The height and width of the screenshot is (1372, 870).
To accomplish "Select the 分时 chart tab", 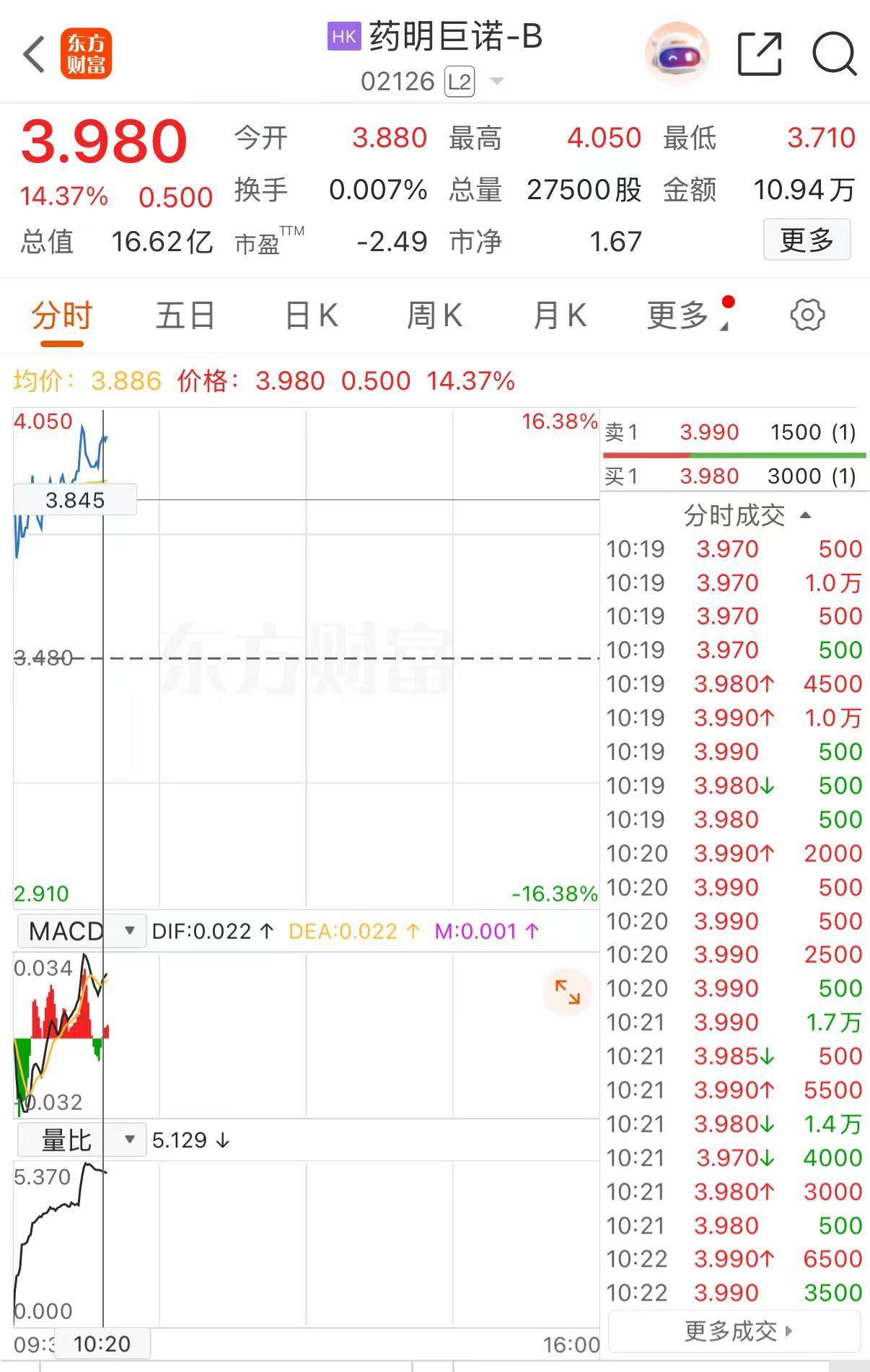I will [x=62, y=315].
